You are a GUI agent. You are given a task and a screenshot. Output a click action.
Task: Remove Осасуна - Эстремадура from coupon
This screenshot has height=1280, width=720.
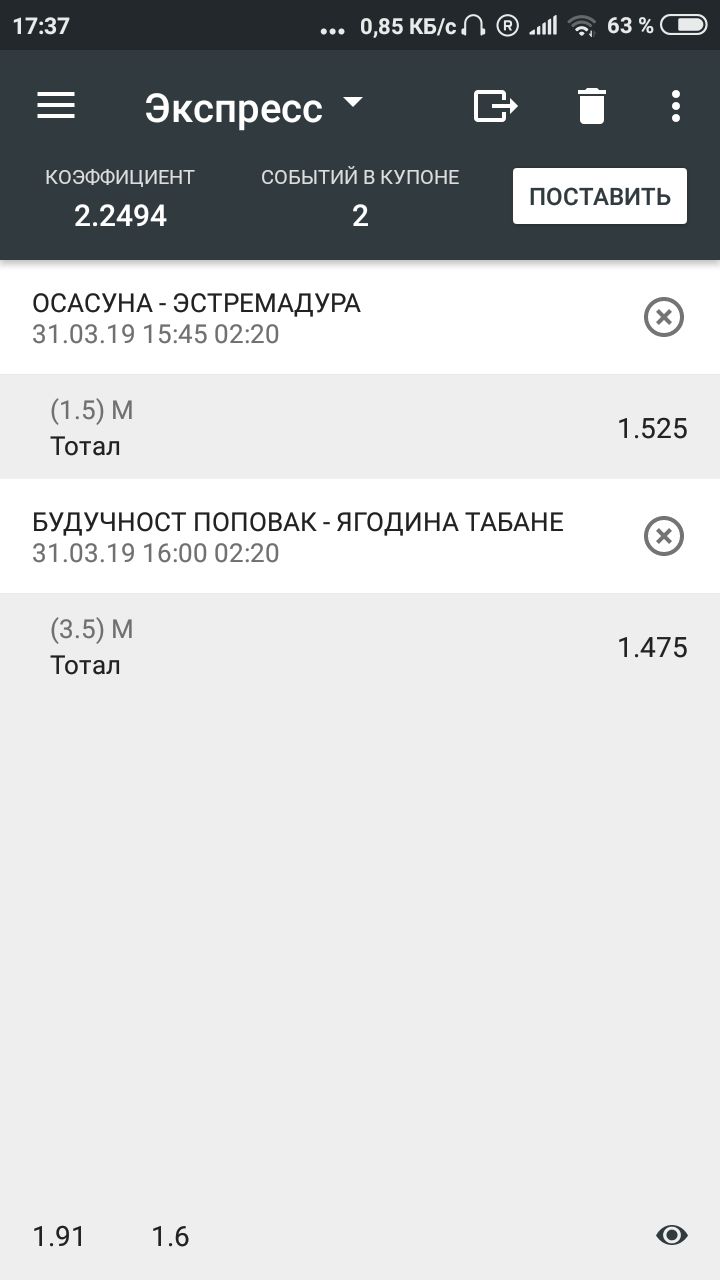coord(663,318)
